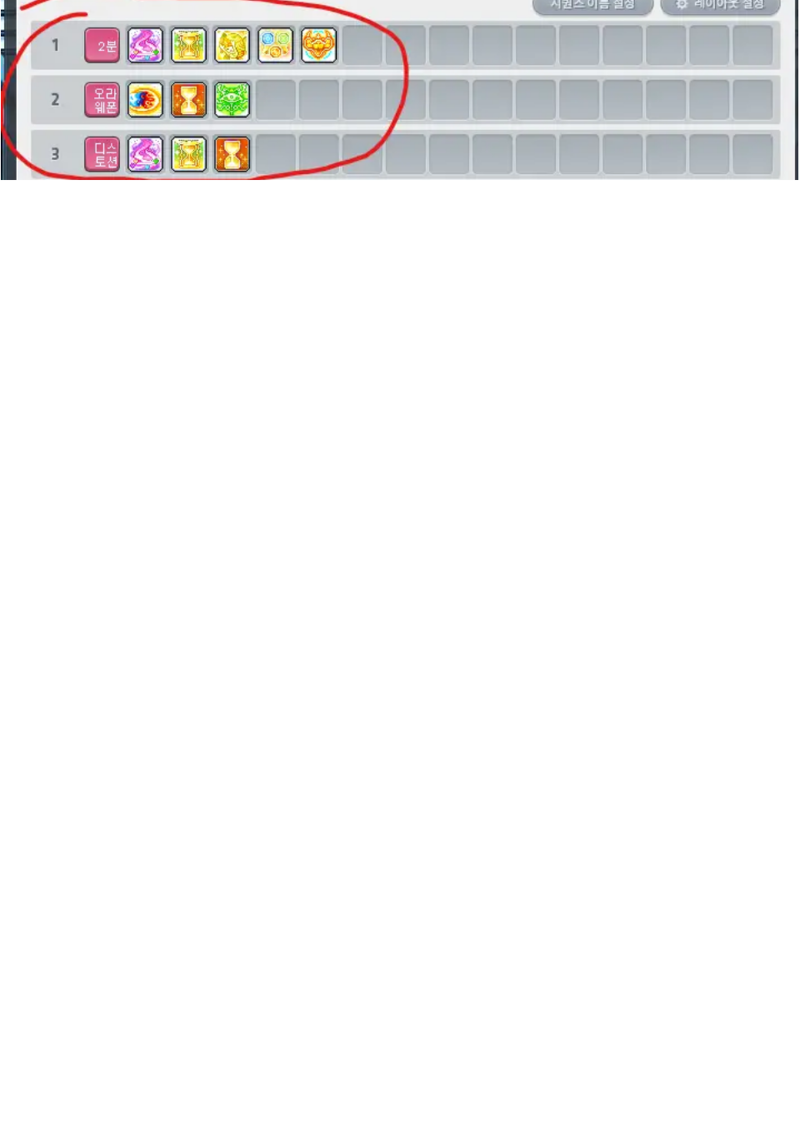This screenshot has height=1140, width=800.
Task: Select the 디스토션 sequence label in row 3
Action: point(102,155)
